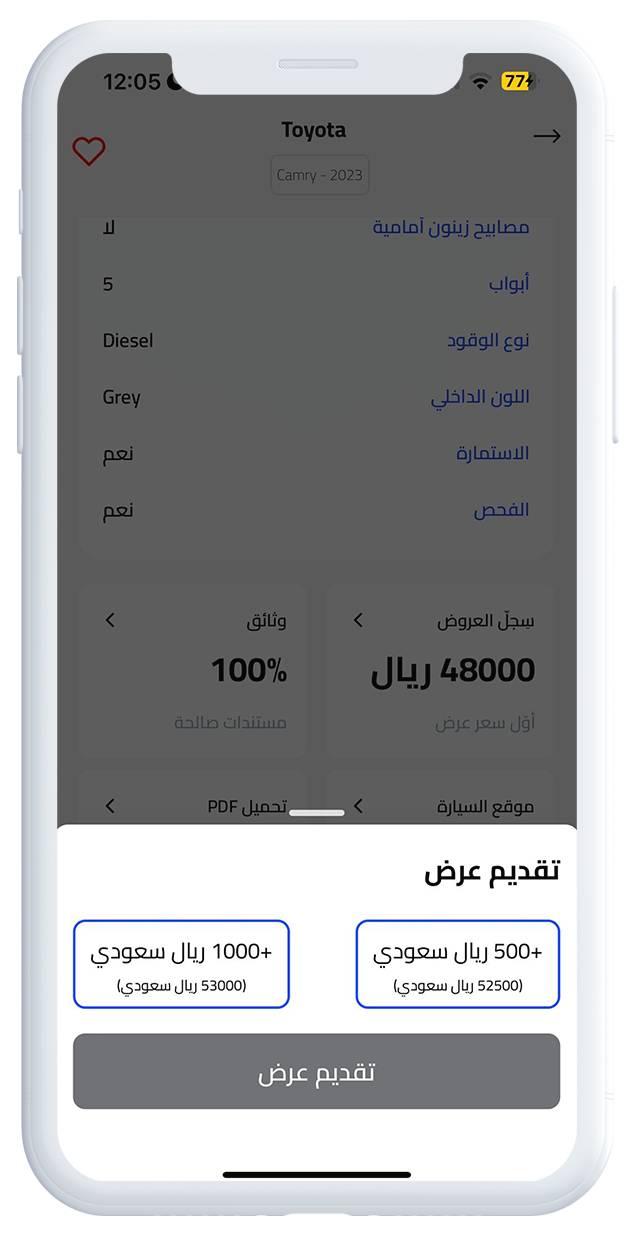Go back using the top arrow
The image size is (640, 1252).
(546, 137)
